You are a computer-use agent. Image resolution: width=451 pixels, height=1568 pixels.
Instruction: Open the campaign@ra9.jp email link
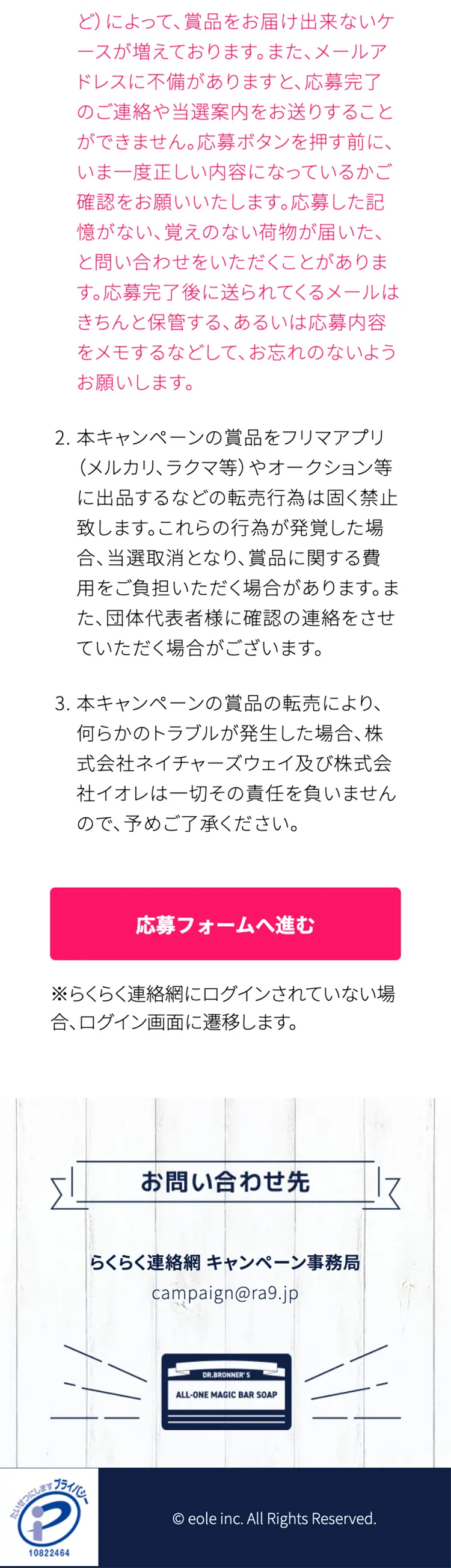224,1293
